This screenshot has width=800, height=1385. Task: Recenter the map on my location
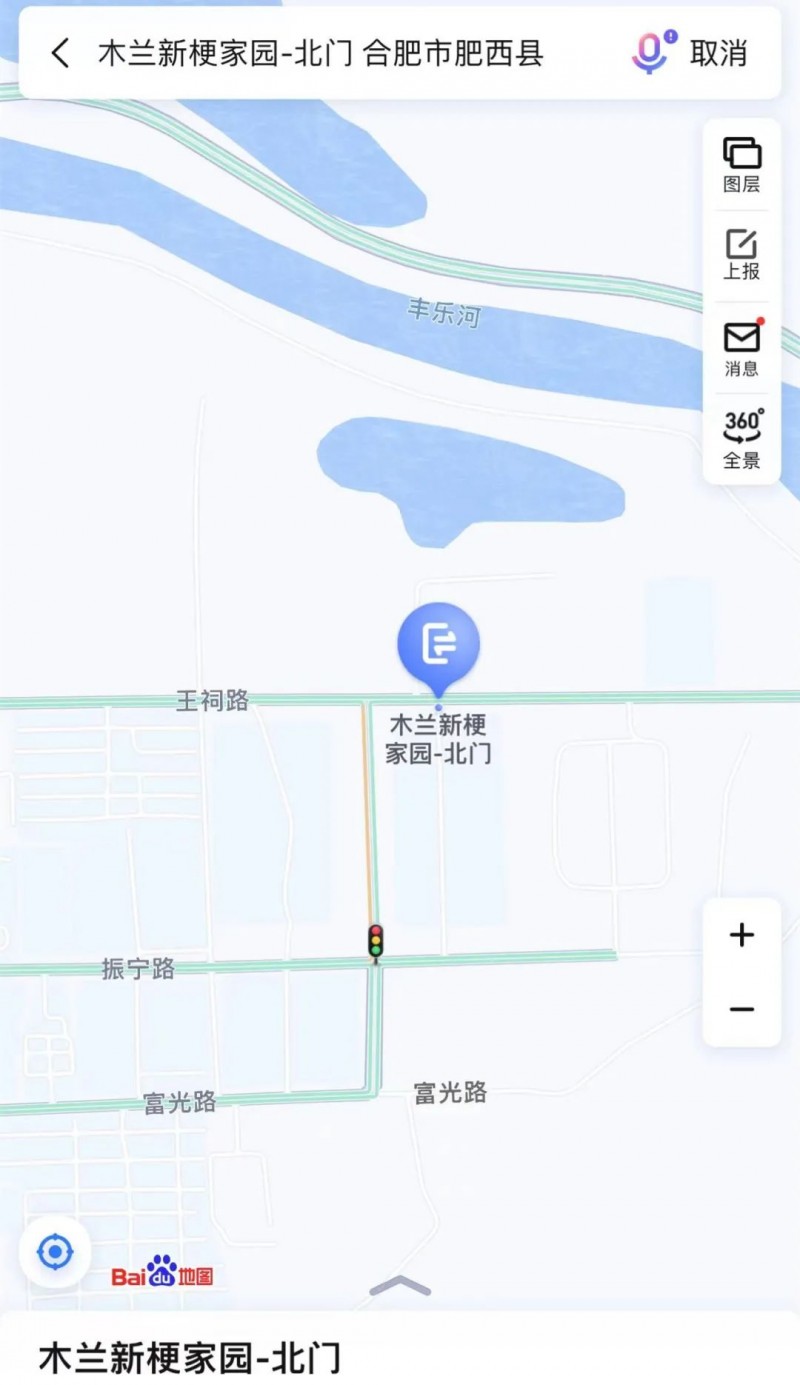click(x=55, y=1252)
